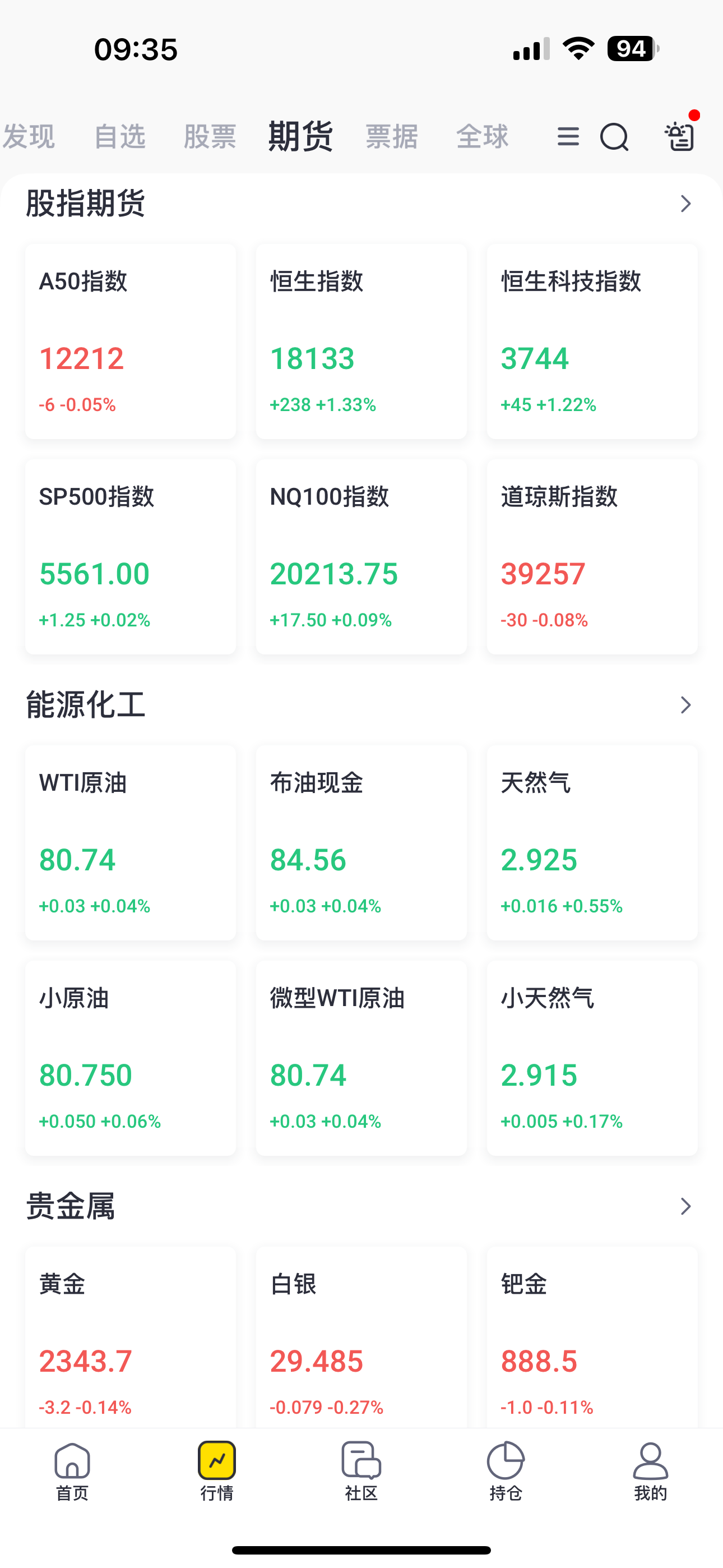Screen dimensions: 723x1568
Task: View the WTI原油 quote card
Action: coord(130,843)
